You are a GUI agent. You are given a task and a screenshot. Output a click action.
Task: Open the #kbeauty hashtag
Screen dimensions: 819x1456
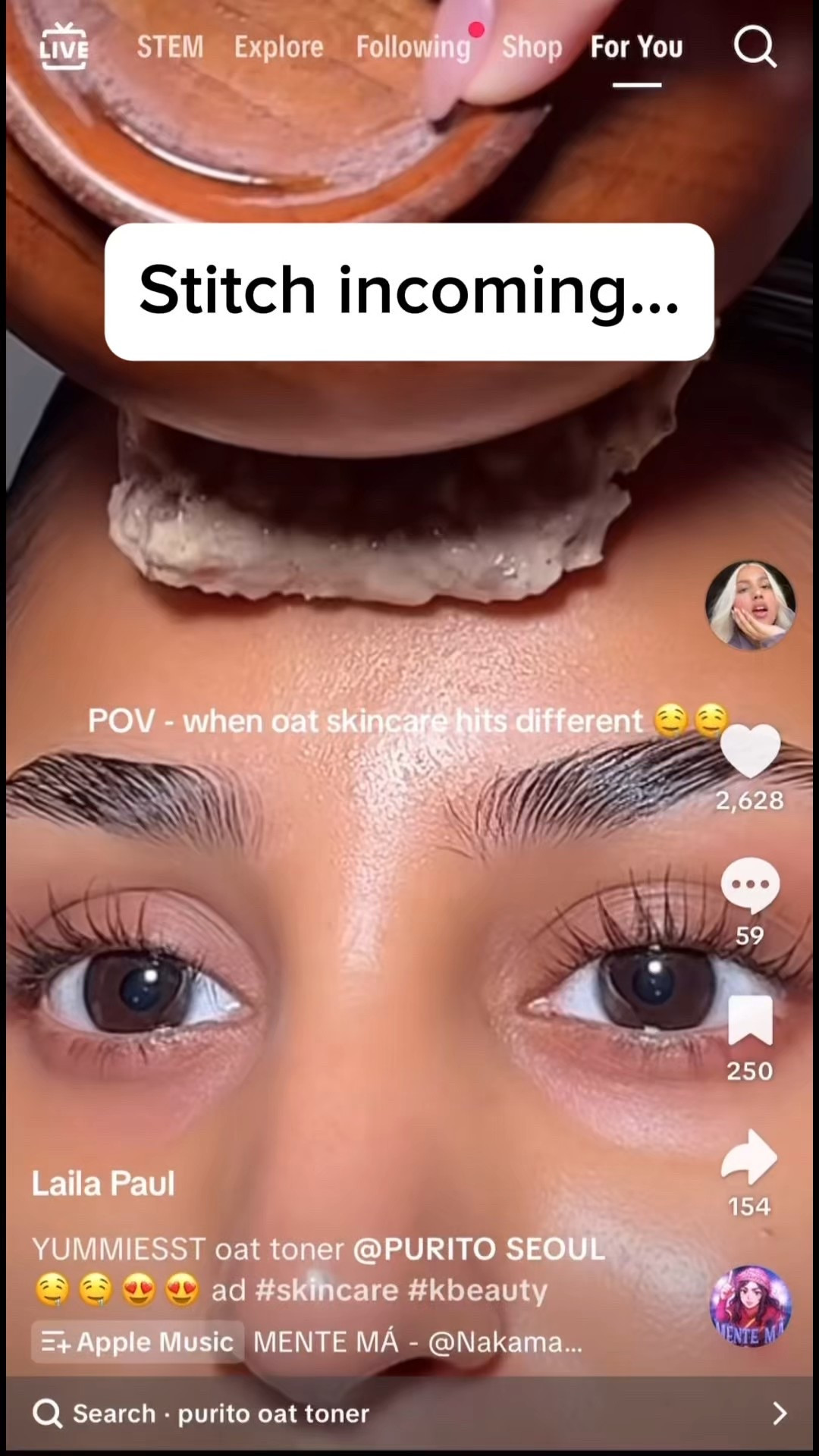click(477, 1290)
